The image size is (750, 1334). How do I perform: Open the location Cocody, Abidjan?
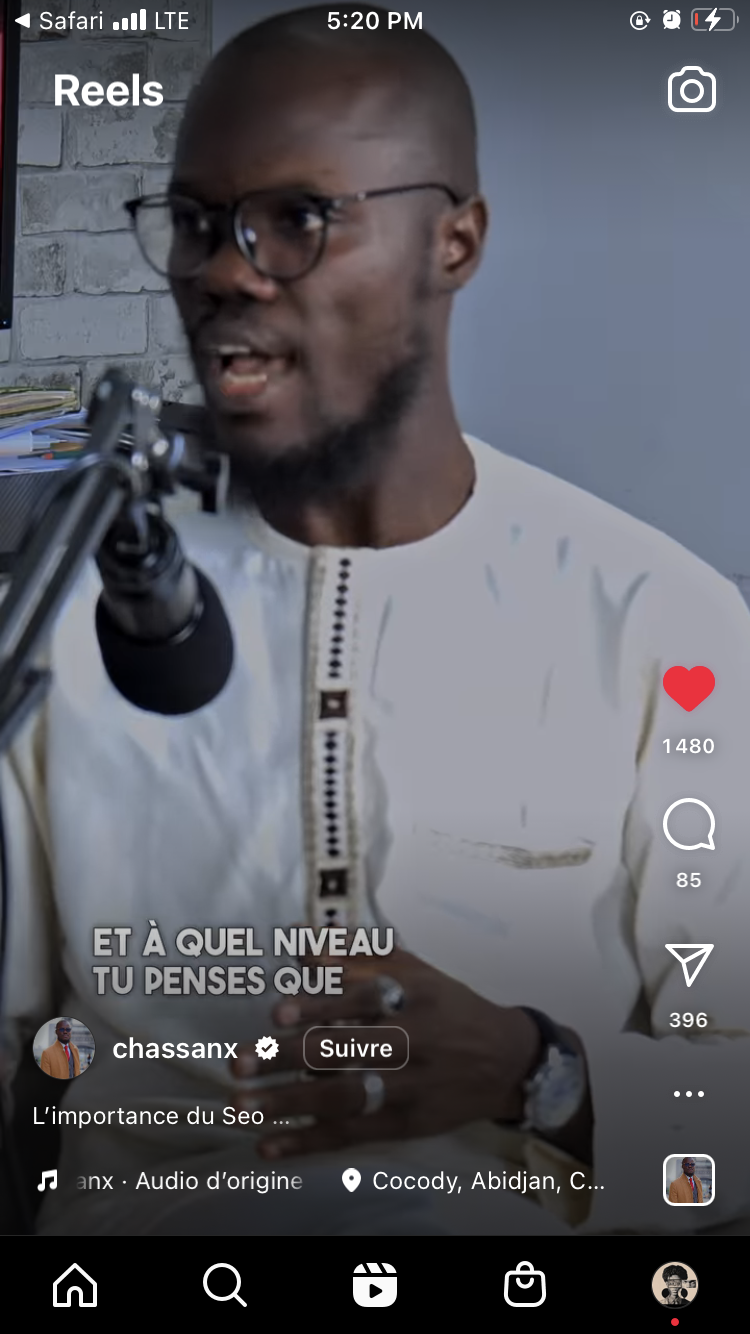coord(475,1181)
